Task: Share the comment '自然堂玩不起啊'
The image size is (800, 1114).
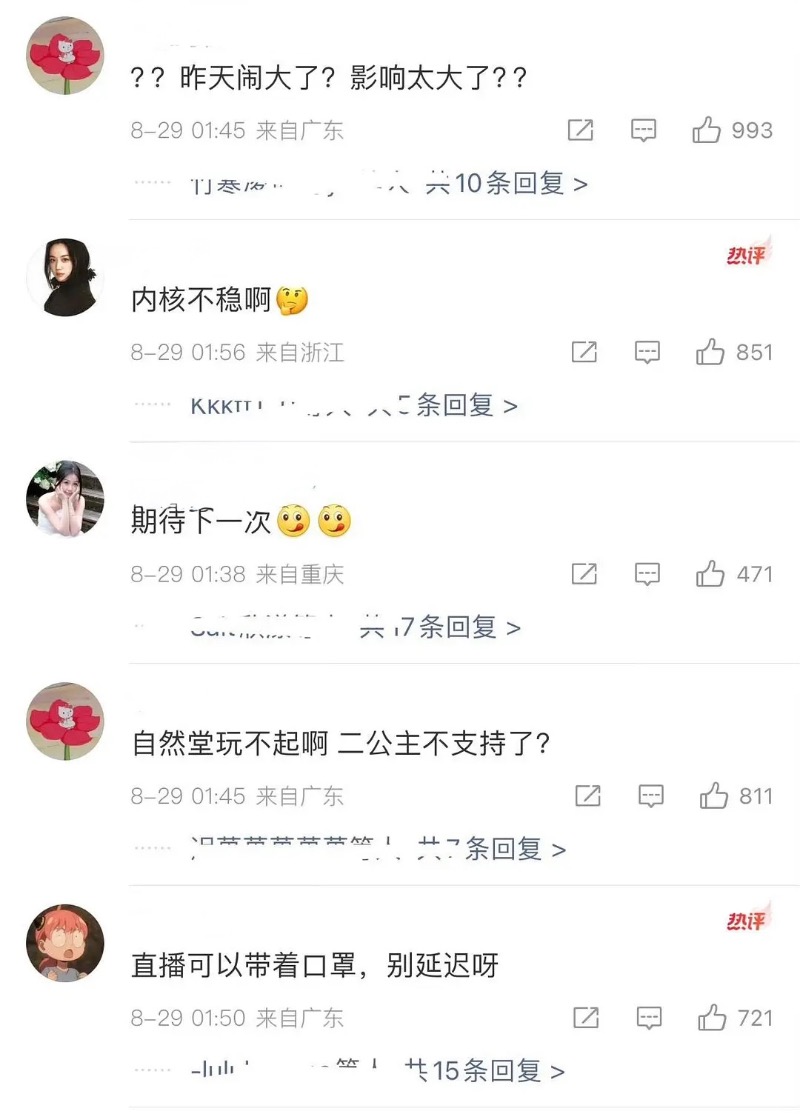Action: [588, 796]
